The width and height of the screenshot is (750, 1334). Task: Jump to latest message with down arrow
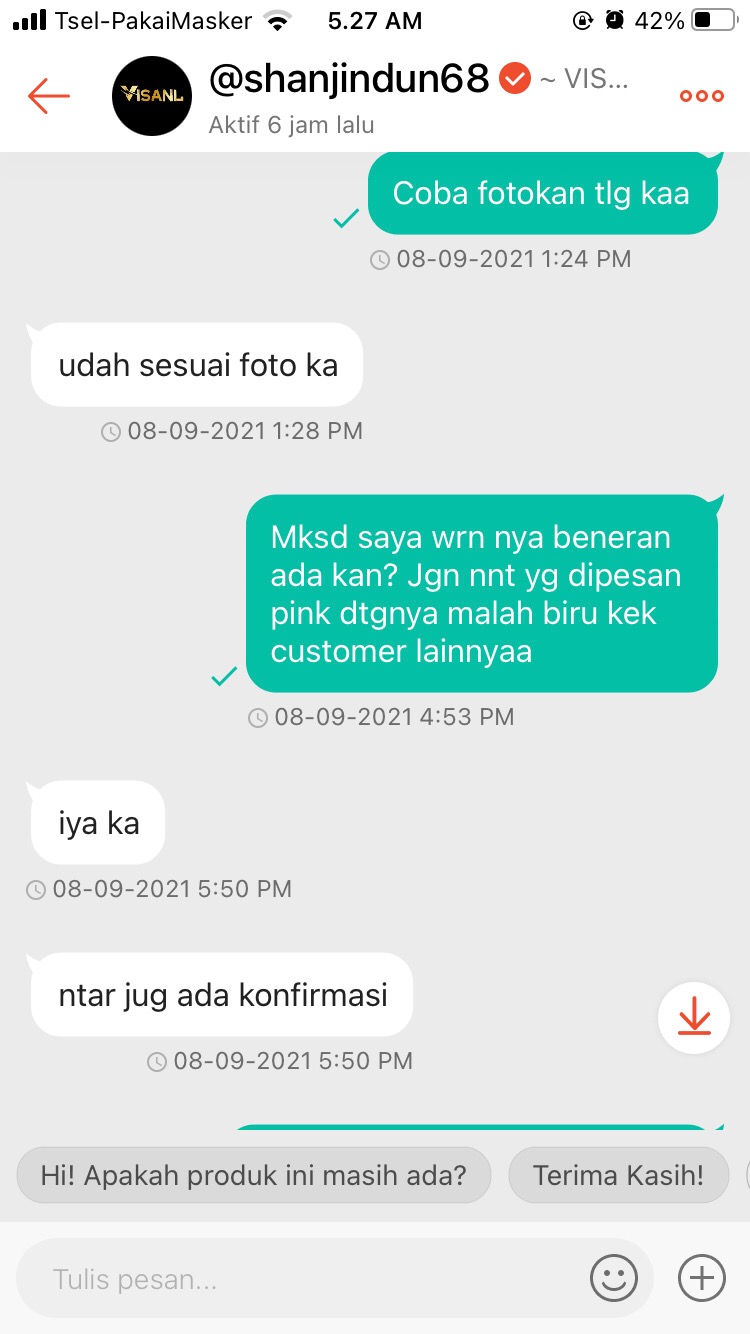693,1017
